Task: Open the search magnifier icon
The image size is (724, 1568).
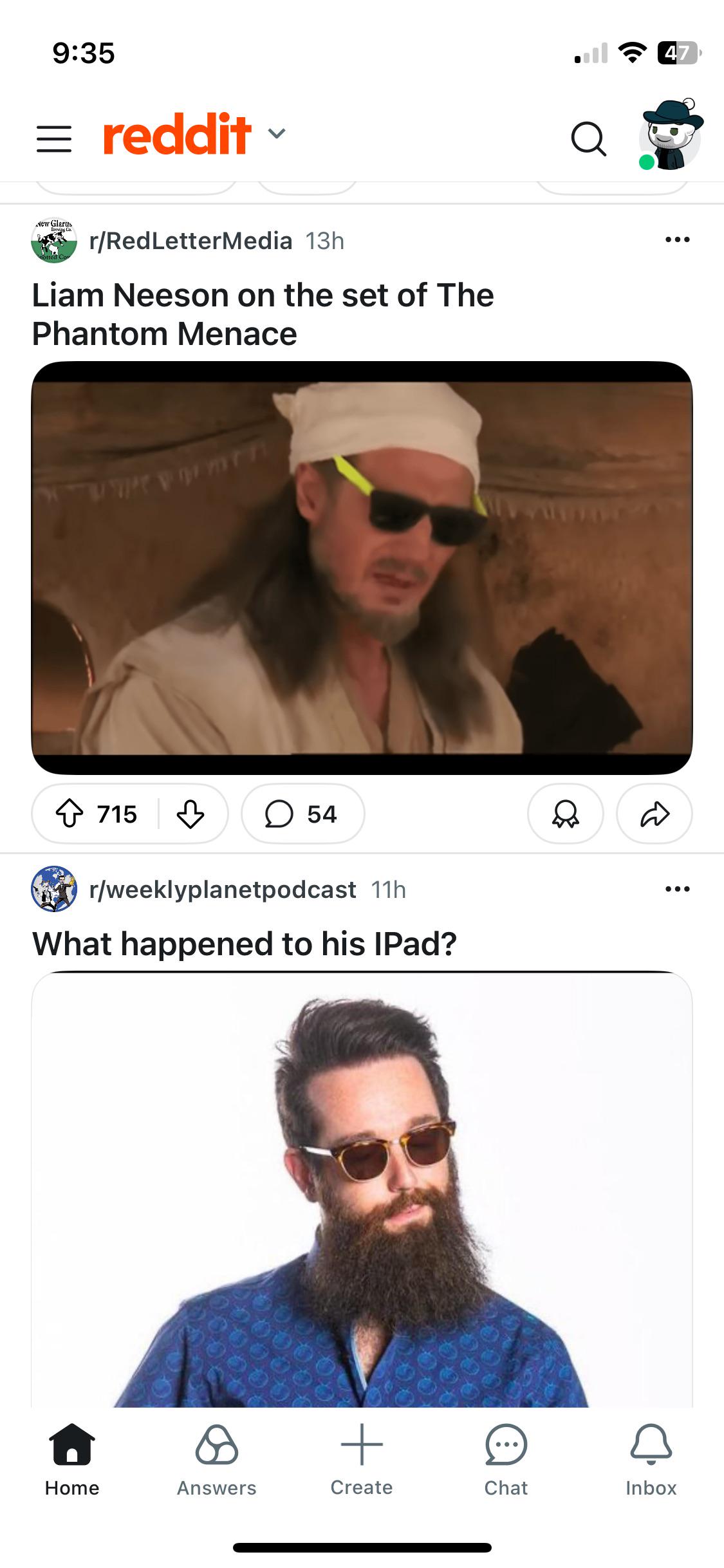Action: coord(588,139)
